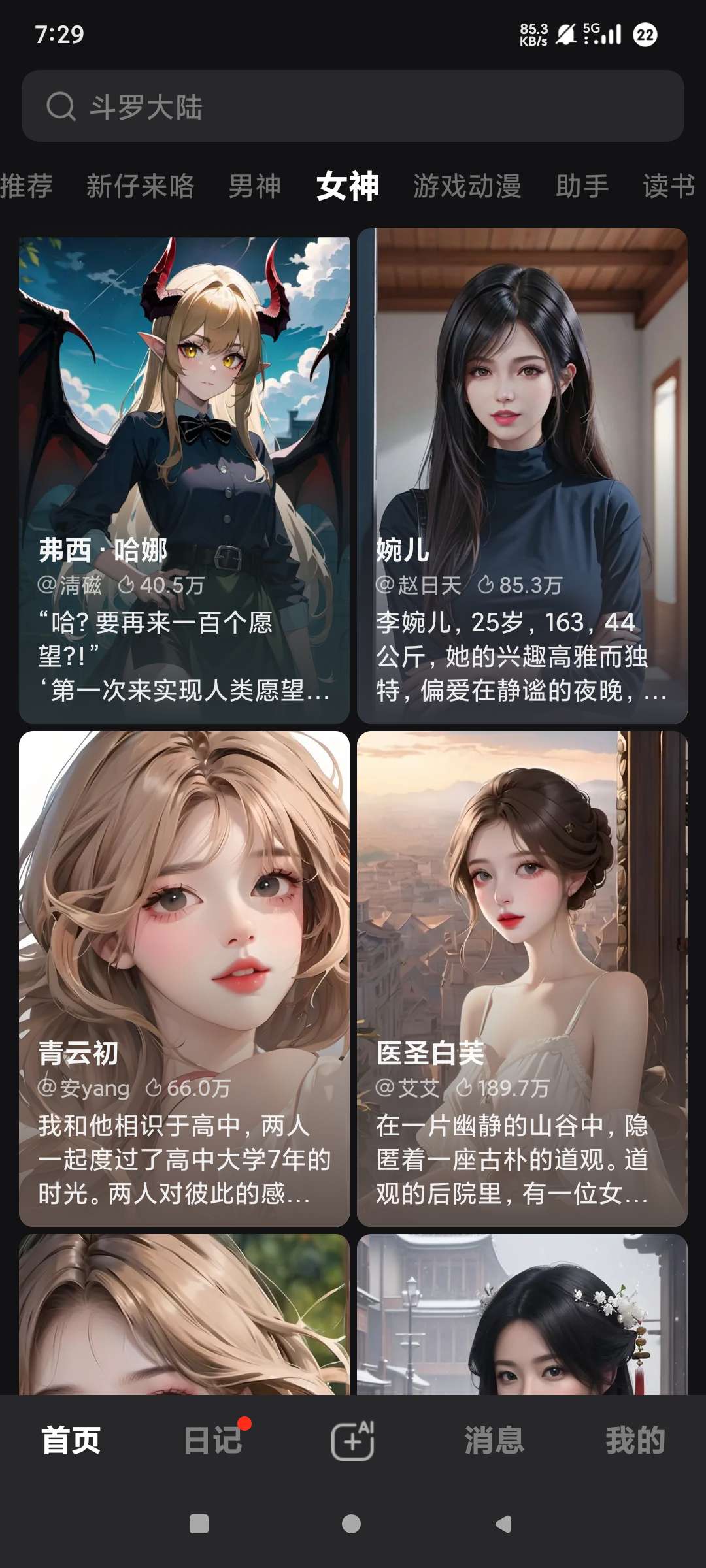Open the 弗西·哈娜 character card
The width and height of the screenshot is (706, 1568).
tap(184, 480)
